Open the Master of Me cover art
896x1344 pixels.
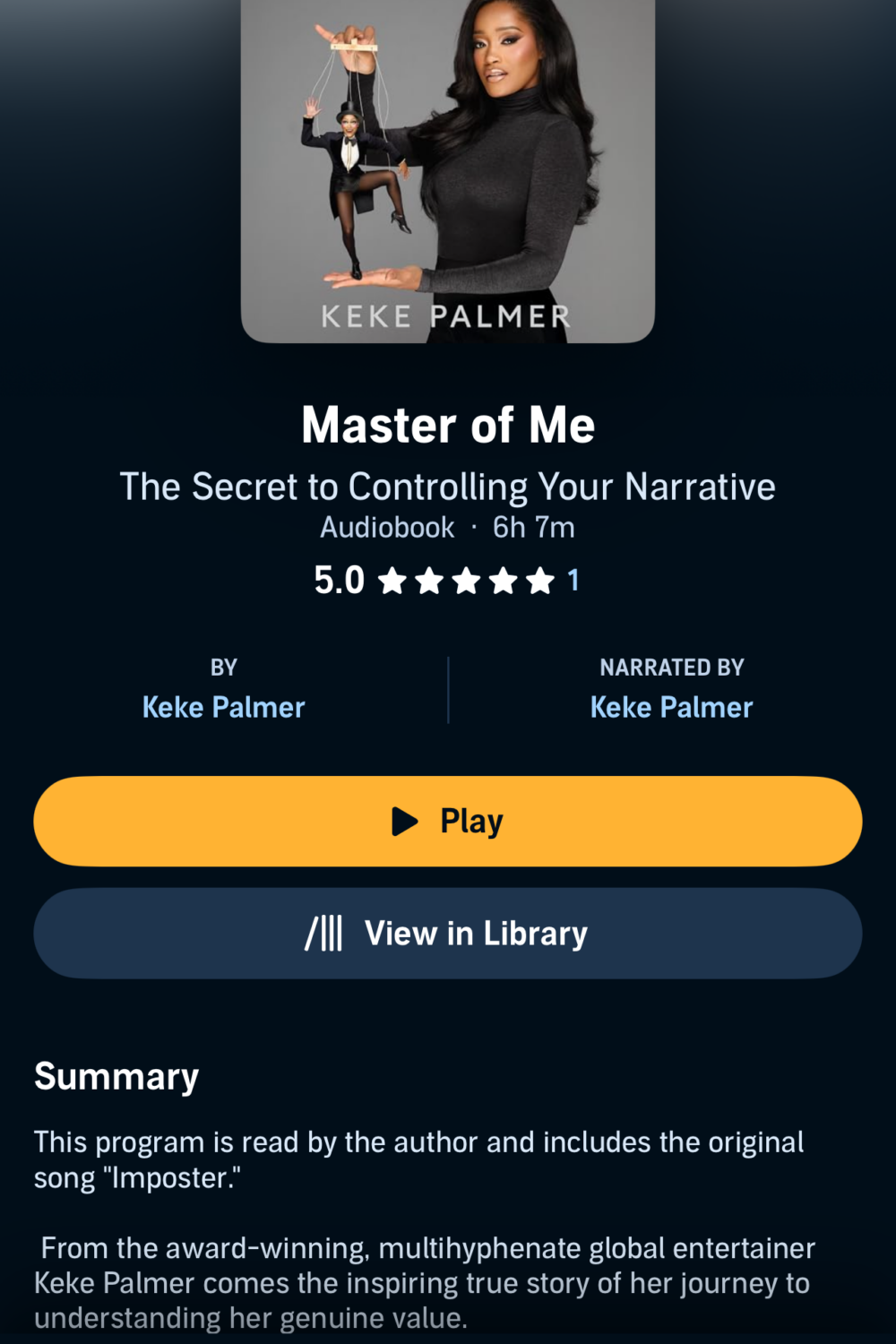448,170
